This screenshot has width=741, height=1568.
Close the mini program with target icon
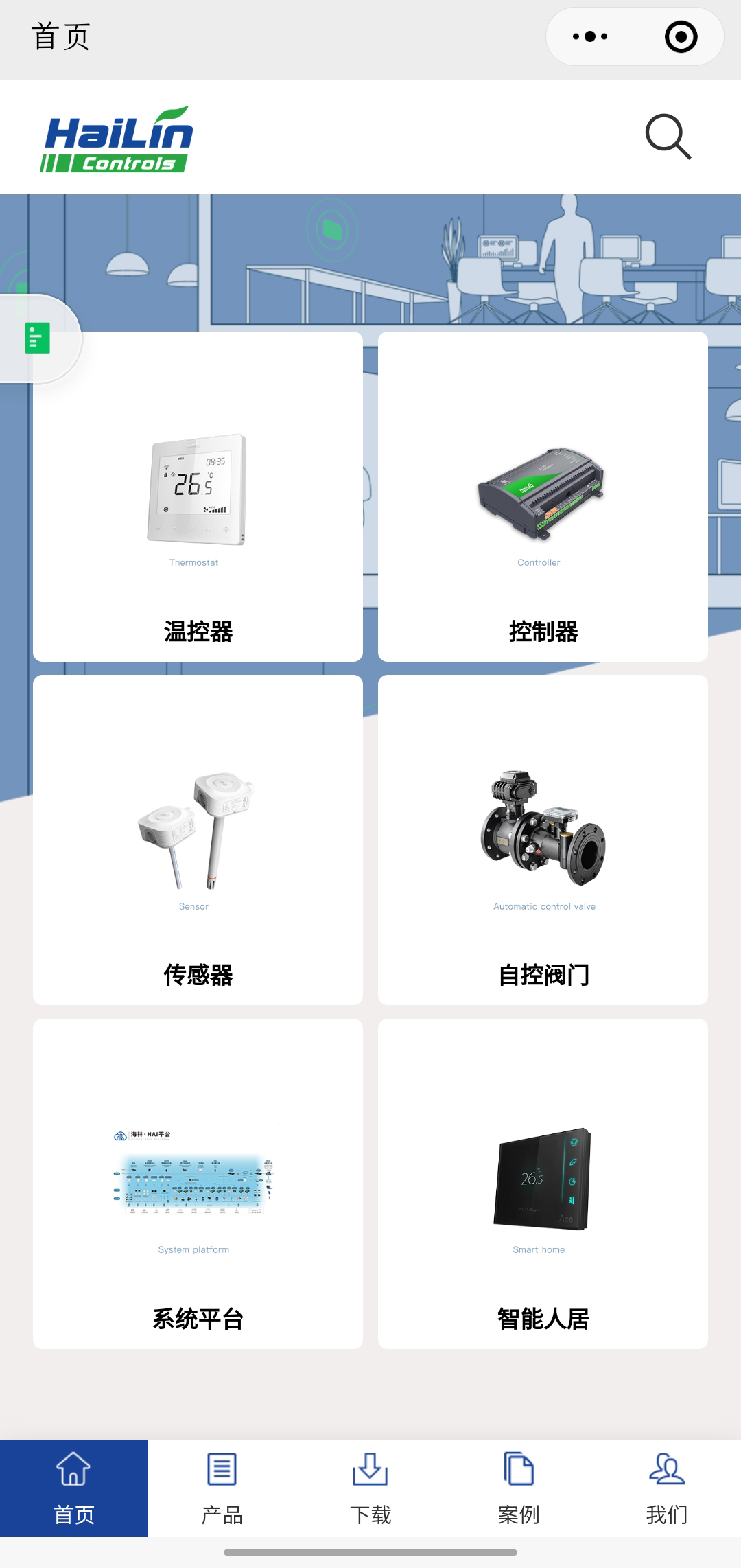(681, 36)
